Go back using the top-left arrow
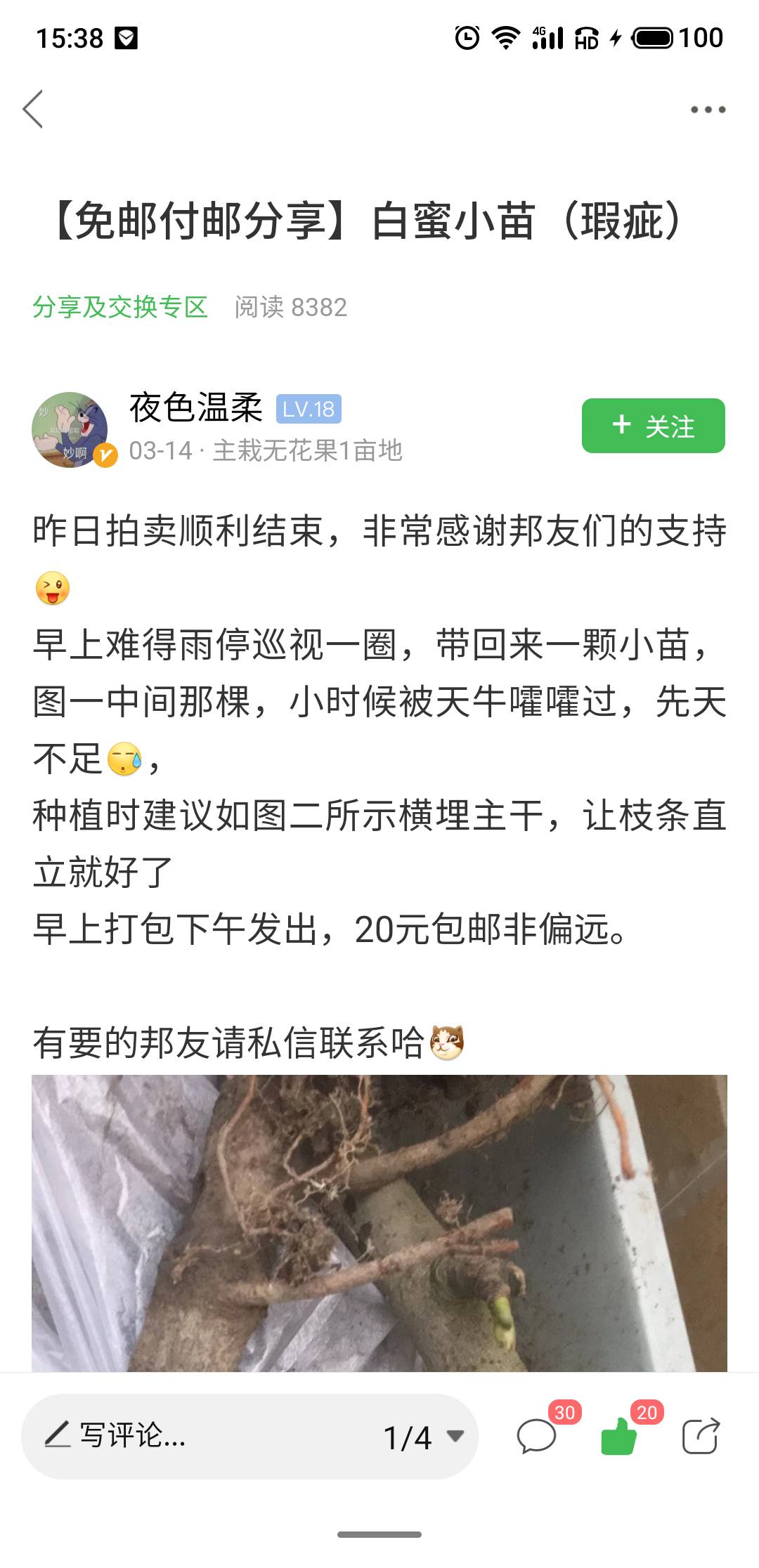 pos(33,109)
